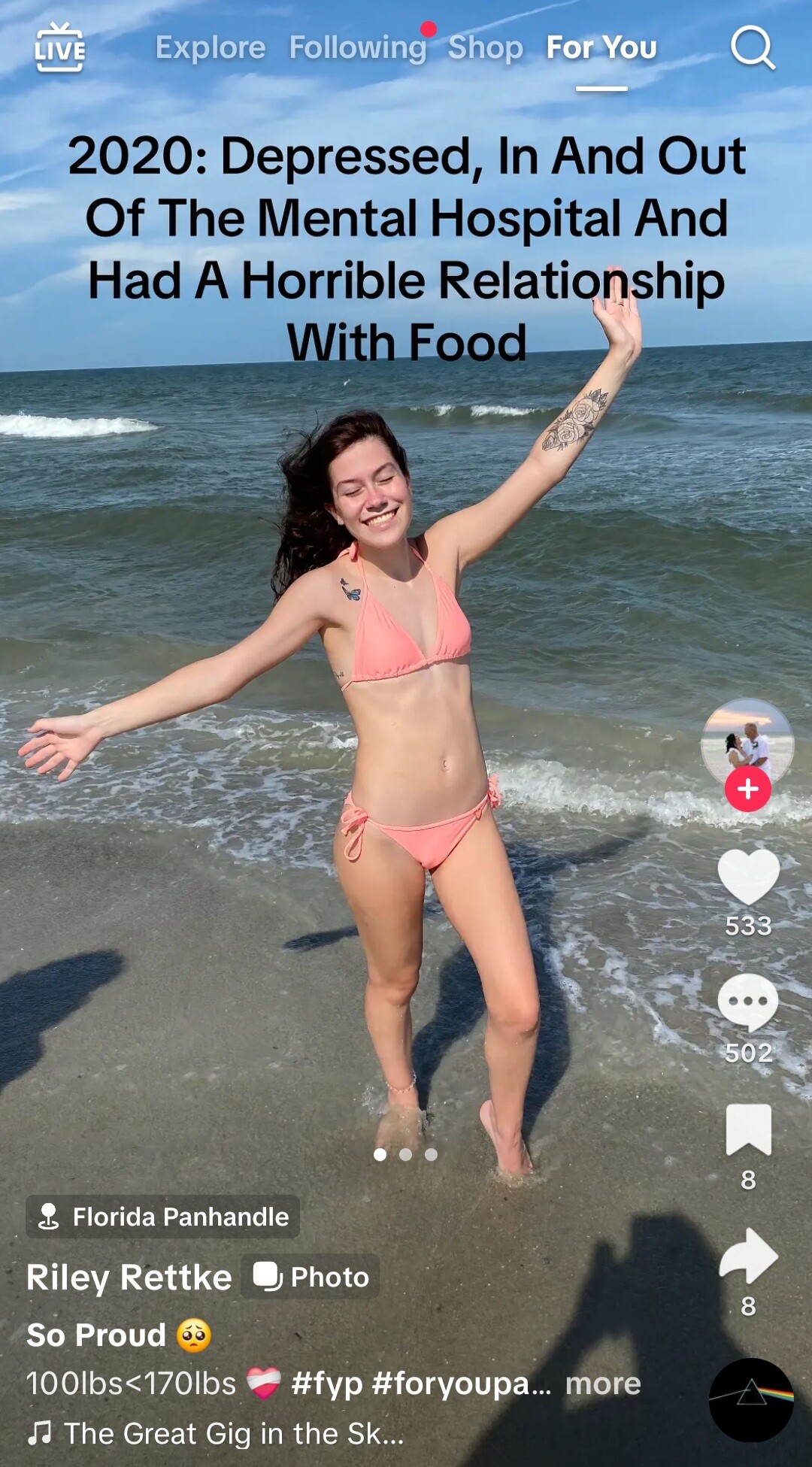The width and height of the screenshot is (812, 1467).
Task: Open the Shop tab
Action: click(x=486, y=47)
